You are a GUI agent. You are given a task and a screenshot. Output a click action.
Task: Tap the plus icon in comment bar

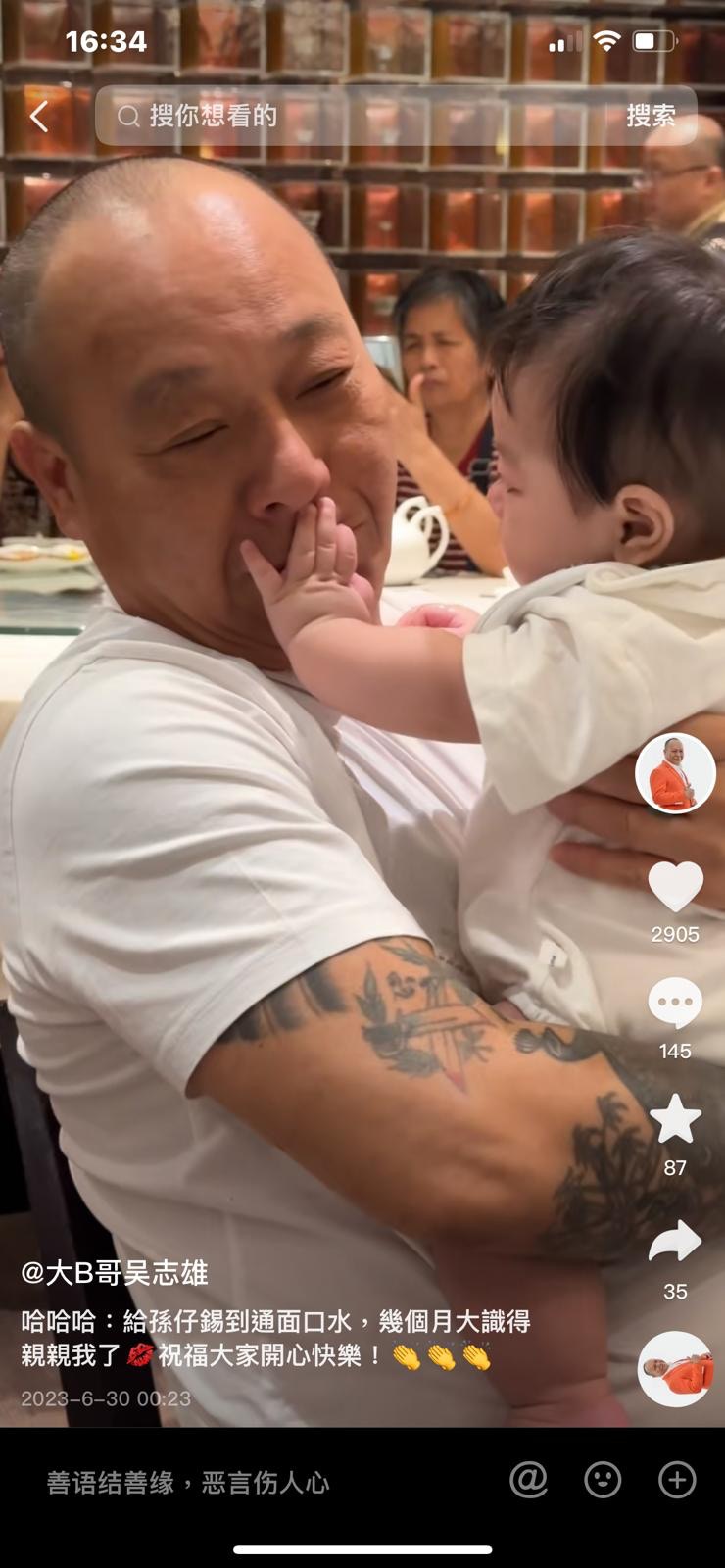[x=677, y=1480]
